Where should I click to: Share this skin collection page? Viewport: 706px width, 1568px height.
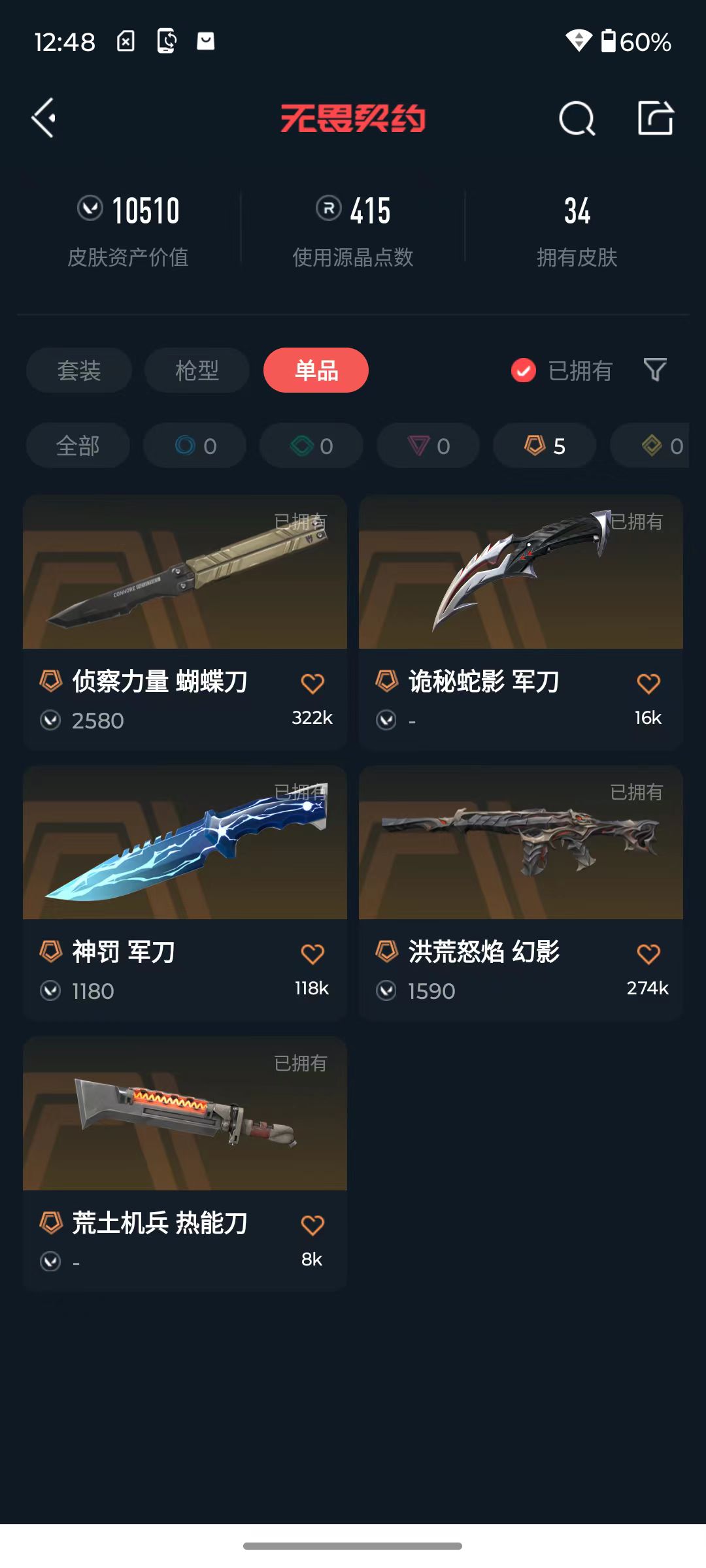point(655,118)
